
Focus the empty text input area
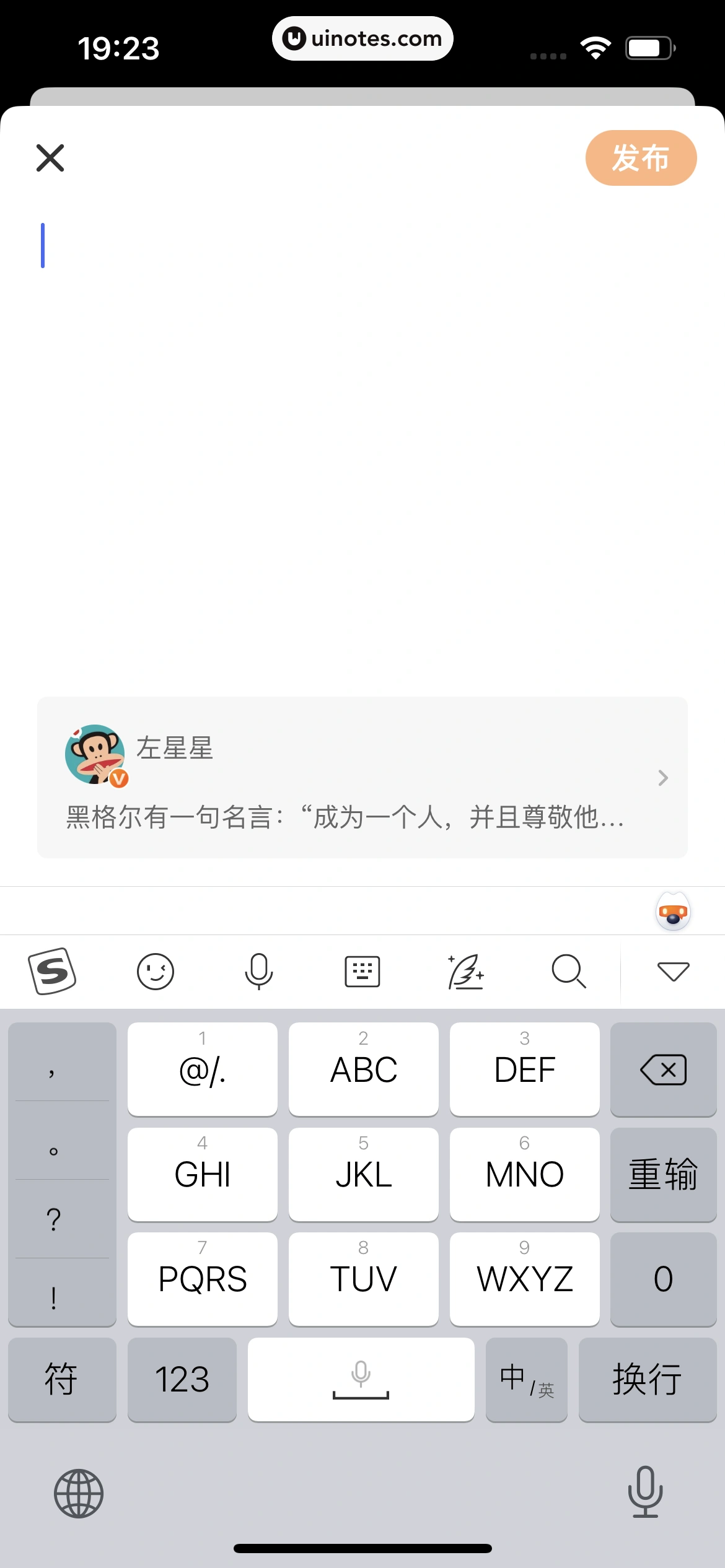pos(362,433)
